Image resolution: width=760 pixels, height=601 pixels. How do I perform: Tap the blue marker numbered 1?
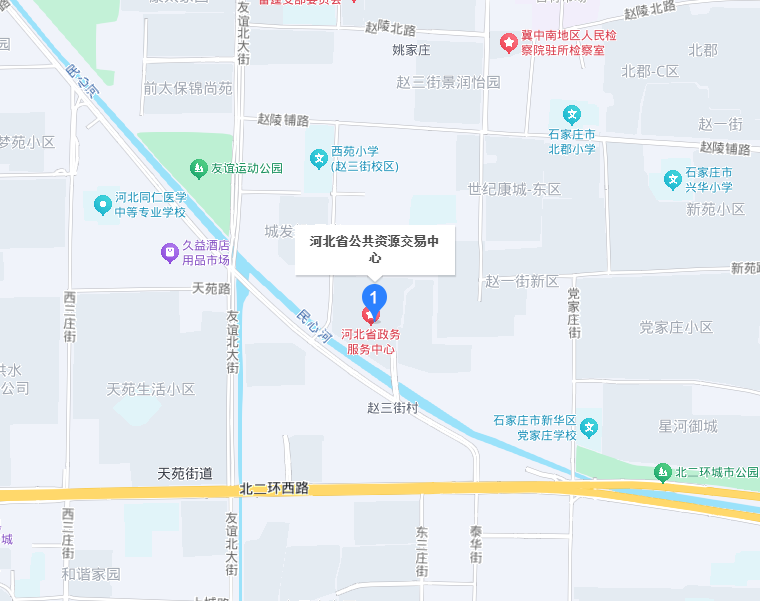point(374,297)
